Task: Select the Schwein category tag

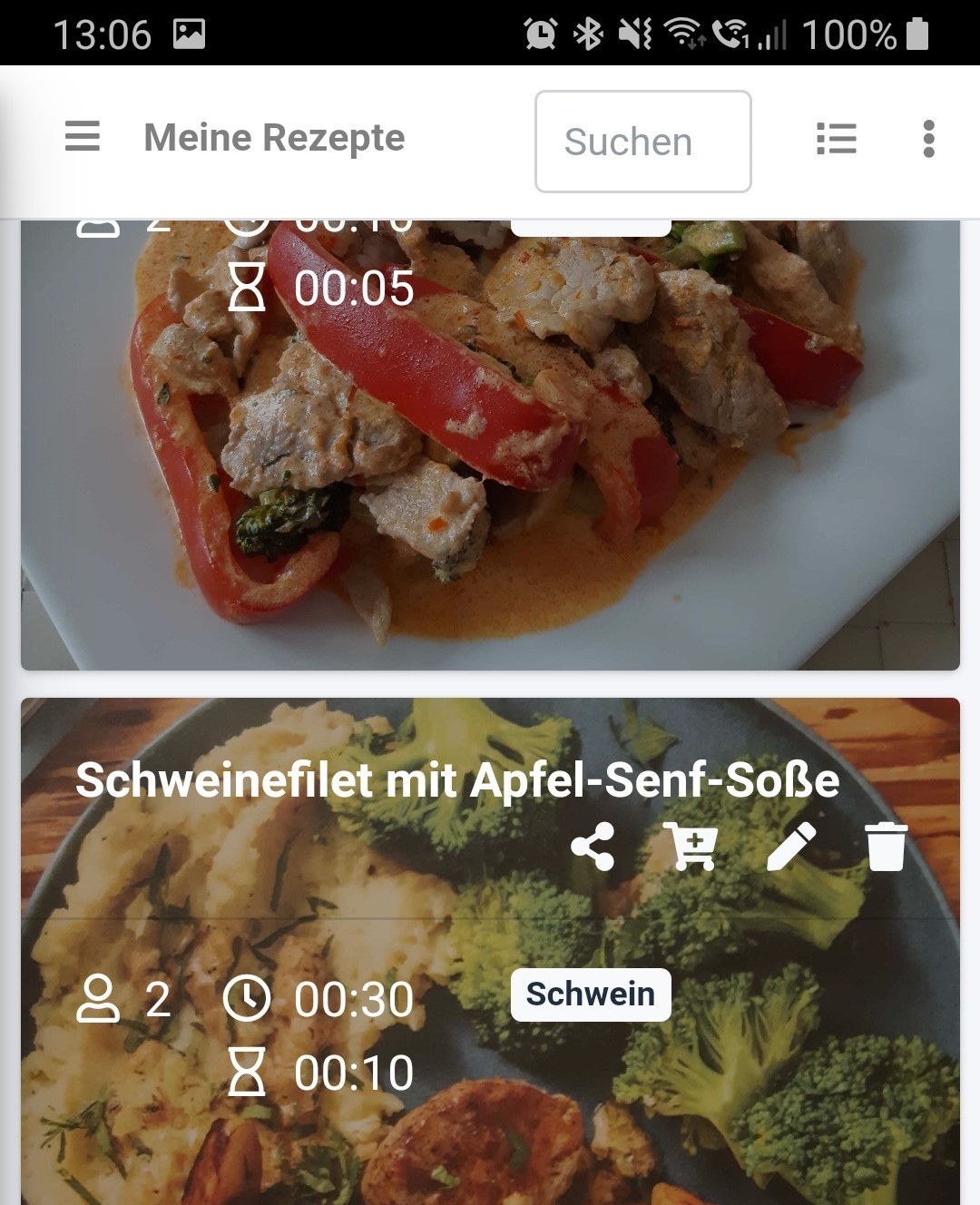Action: click(590, 994)
